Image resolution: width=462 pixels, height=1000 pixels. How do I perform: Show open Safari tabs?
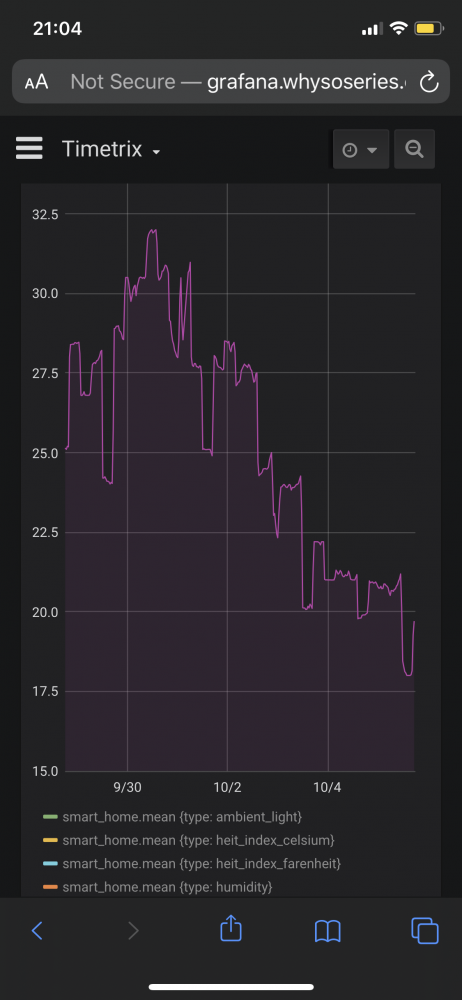[x=425, y=930]
